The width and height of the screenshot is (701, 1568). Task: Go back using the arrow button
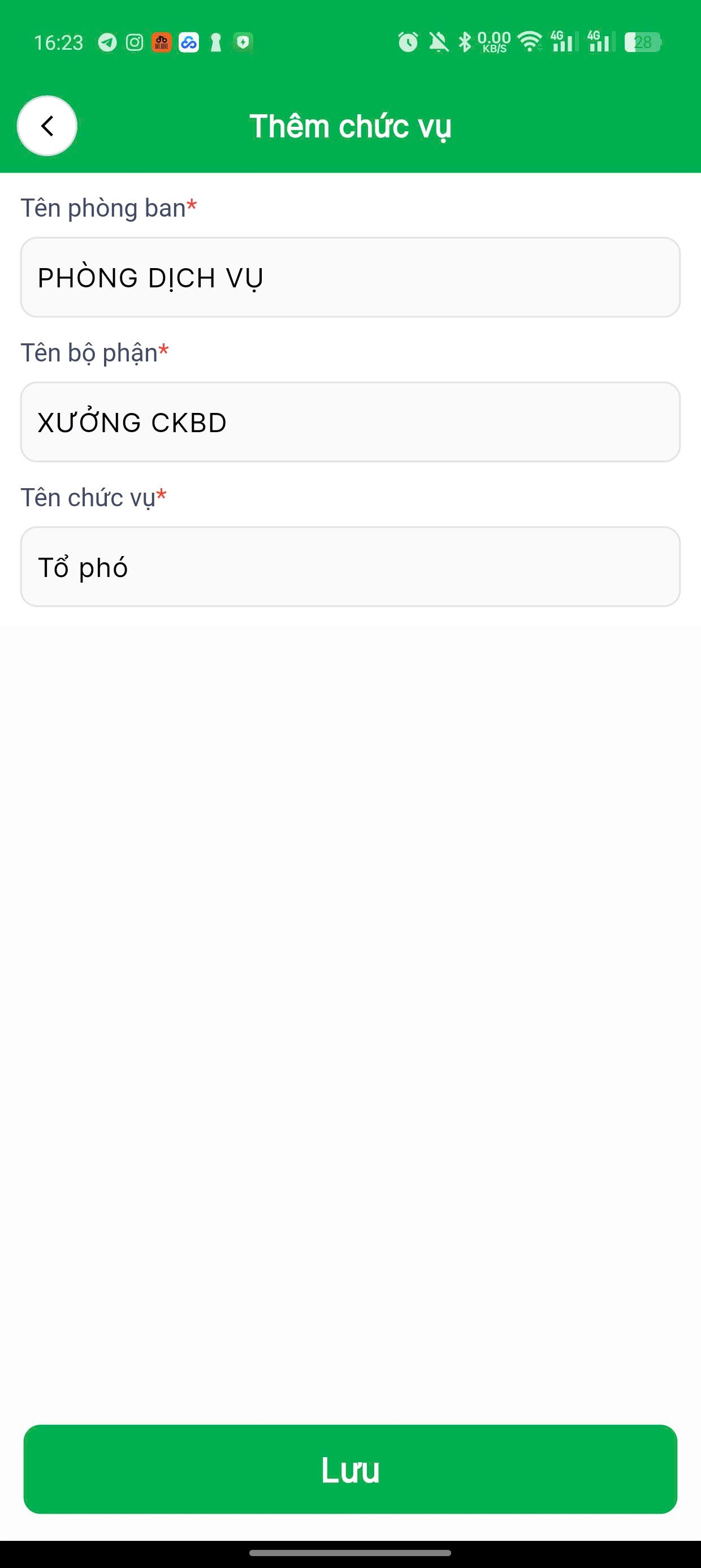[47, 126]
